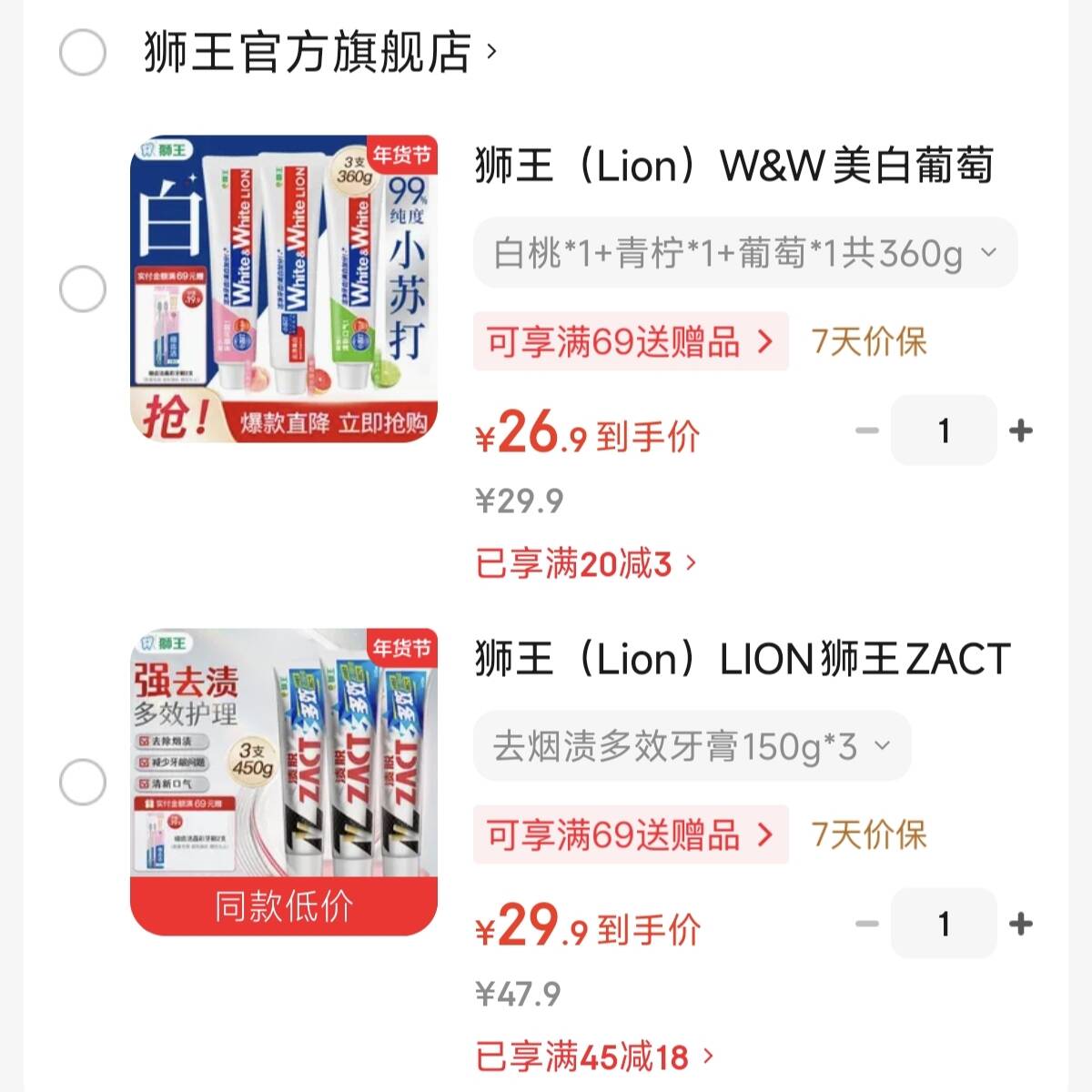Decrease quantity of ZACT toothpaste

[x=867, y=924]
